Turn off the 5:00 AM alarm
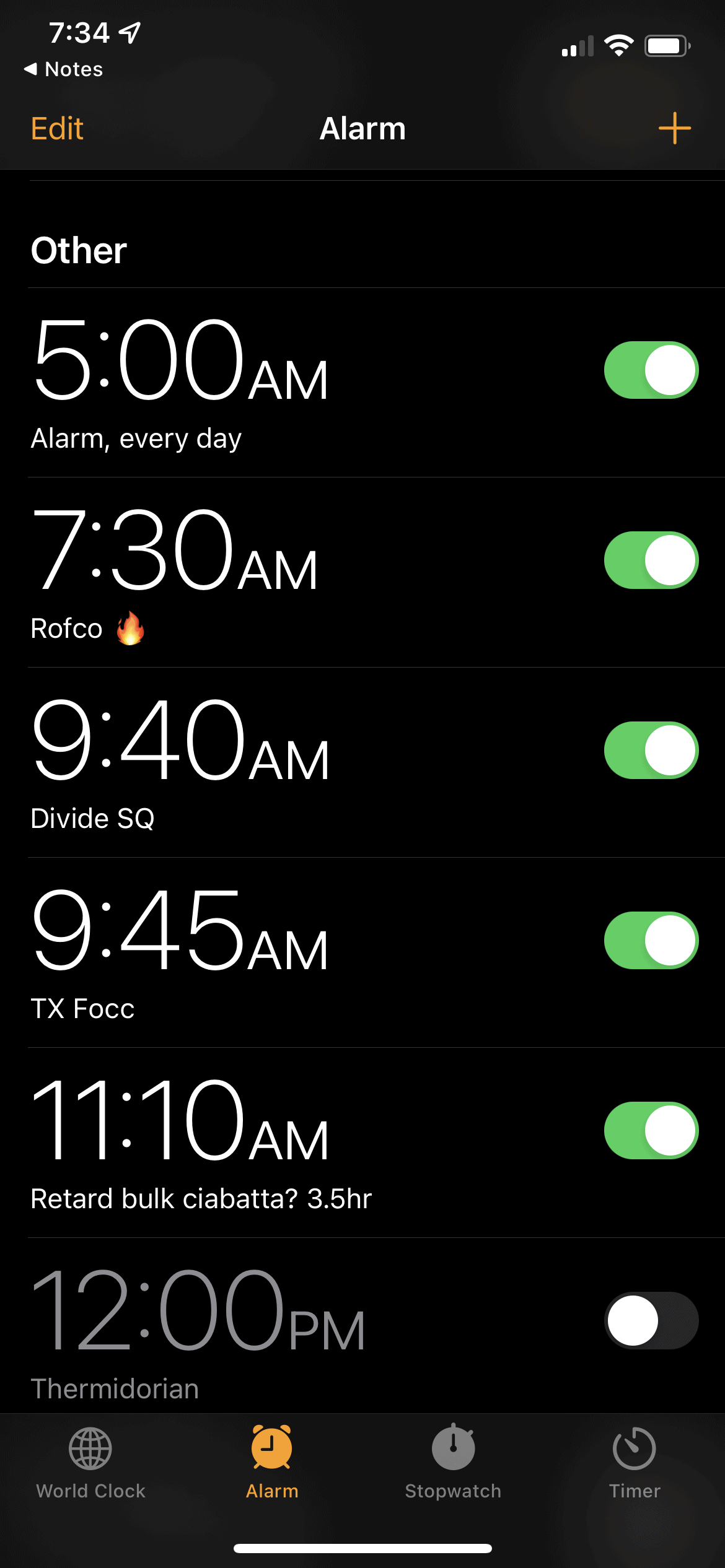Viewport: 725px width, 1568px height. pyautogui.click(x=651, y=370)
